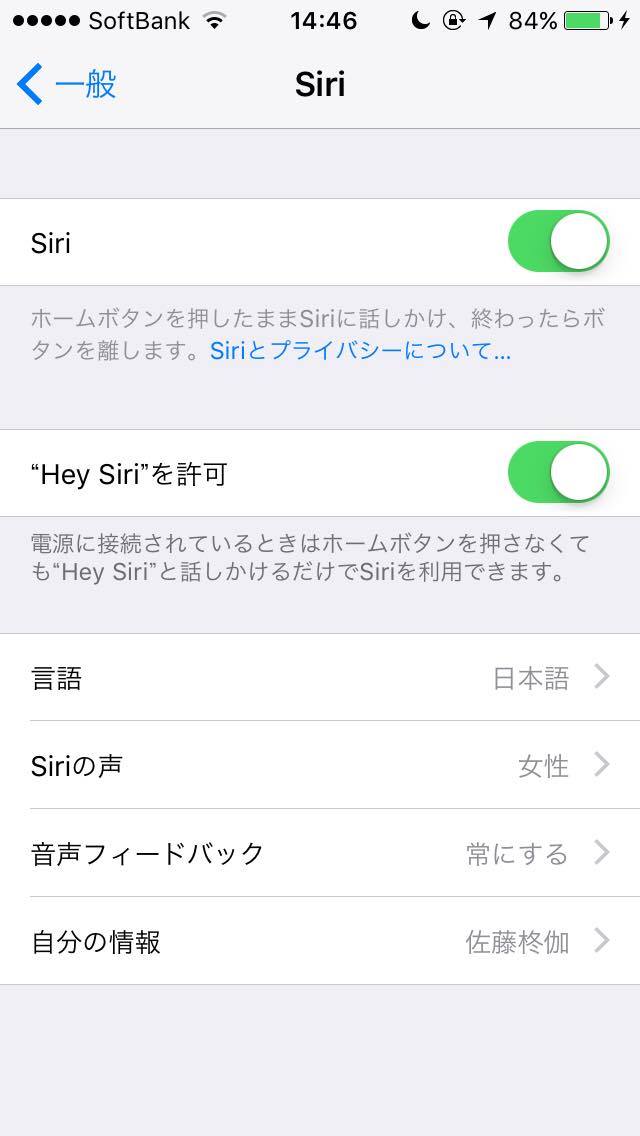The height and width of the screenshot is (1136, 640).
Task: Open the Siriとプライバシーについて link
Action: click(360, 351)
